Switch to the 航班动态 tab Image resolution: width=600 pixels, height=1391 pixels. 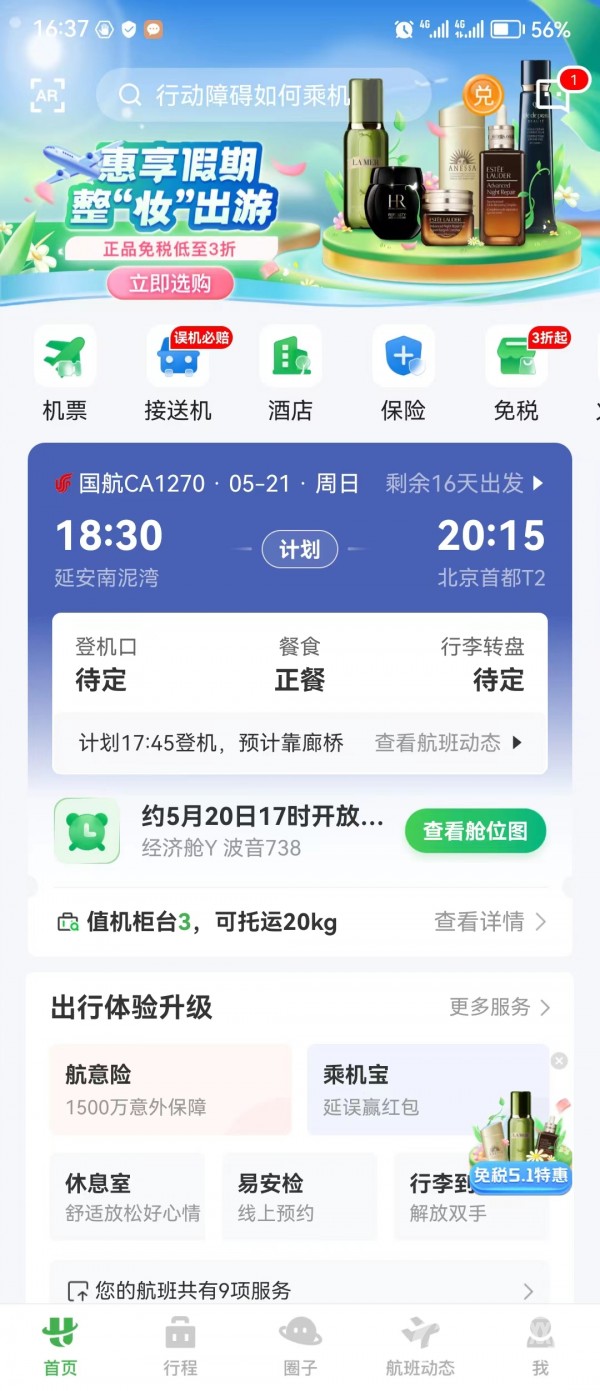[420, 1346]
